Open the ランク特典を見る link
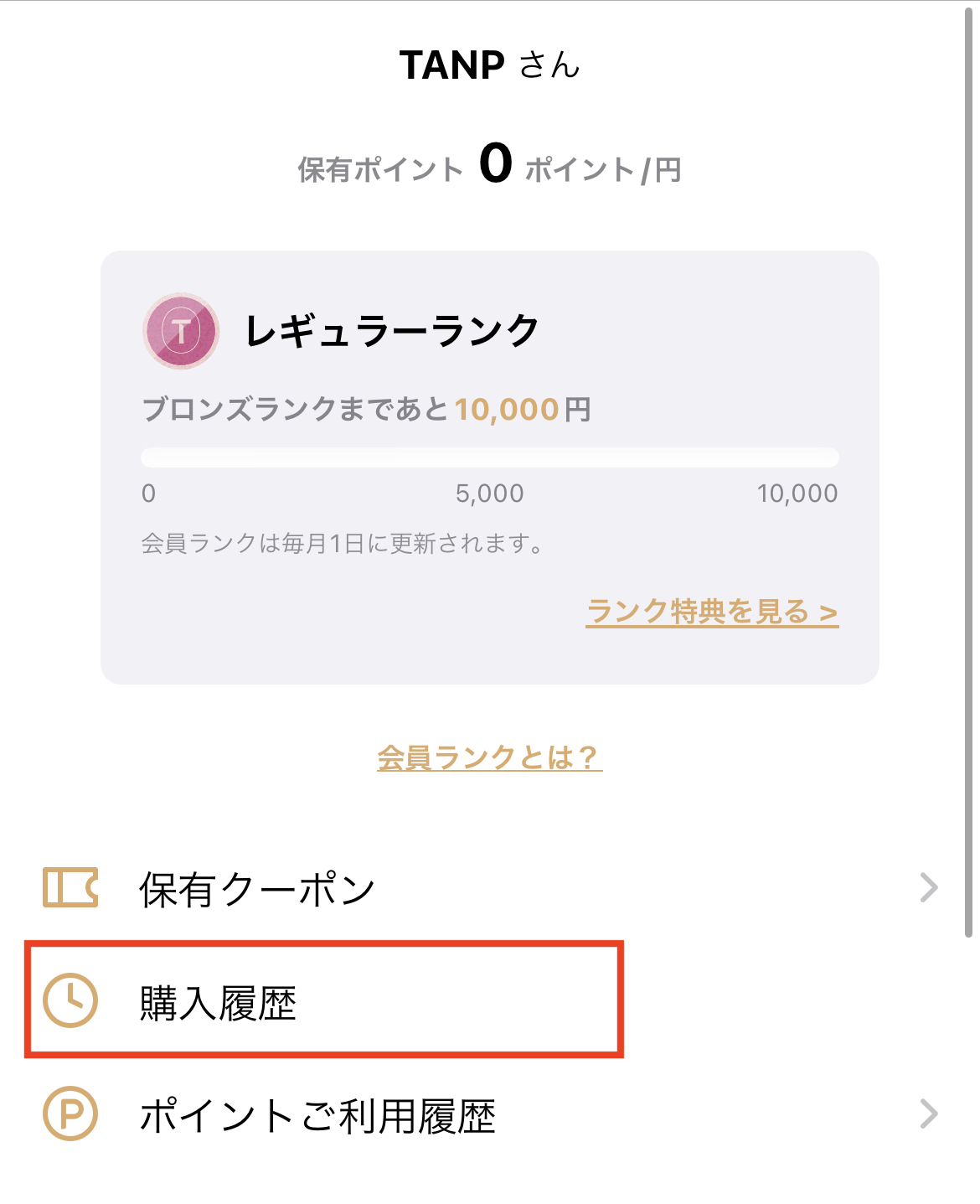 tap(712, 612)
